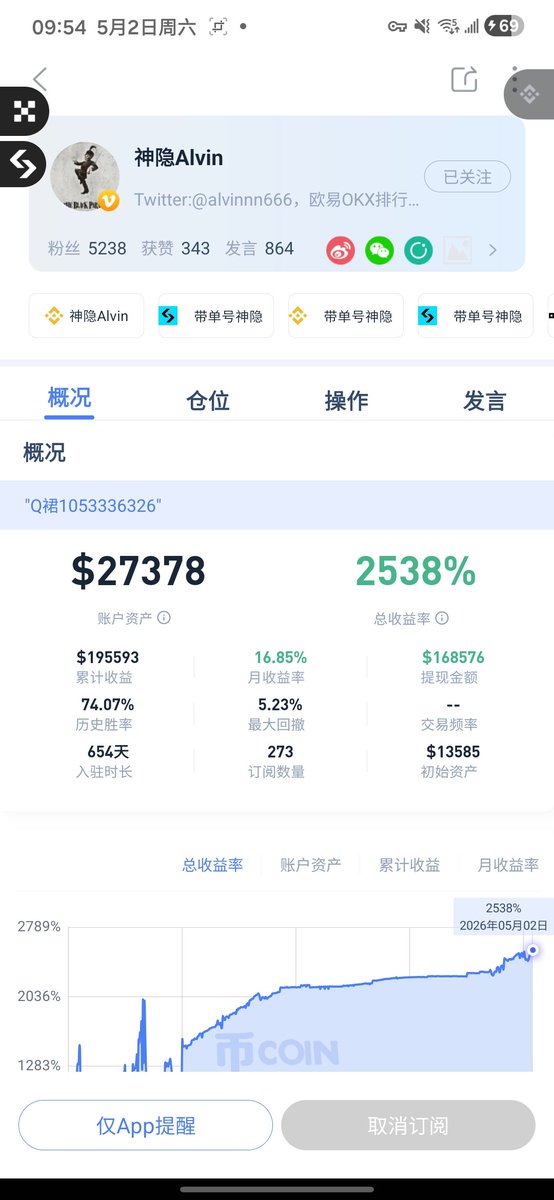Show info about 账户资产
The height and width of the screenshot is (1200, 554).
pos(164,618)
